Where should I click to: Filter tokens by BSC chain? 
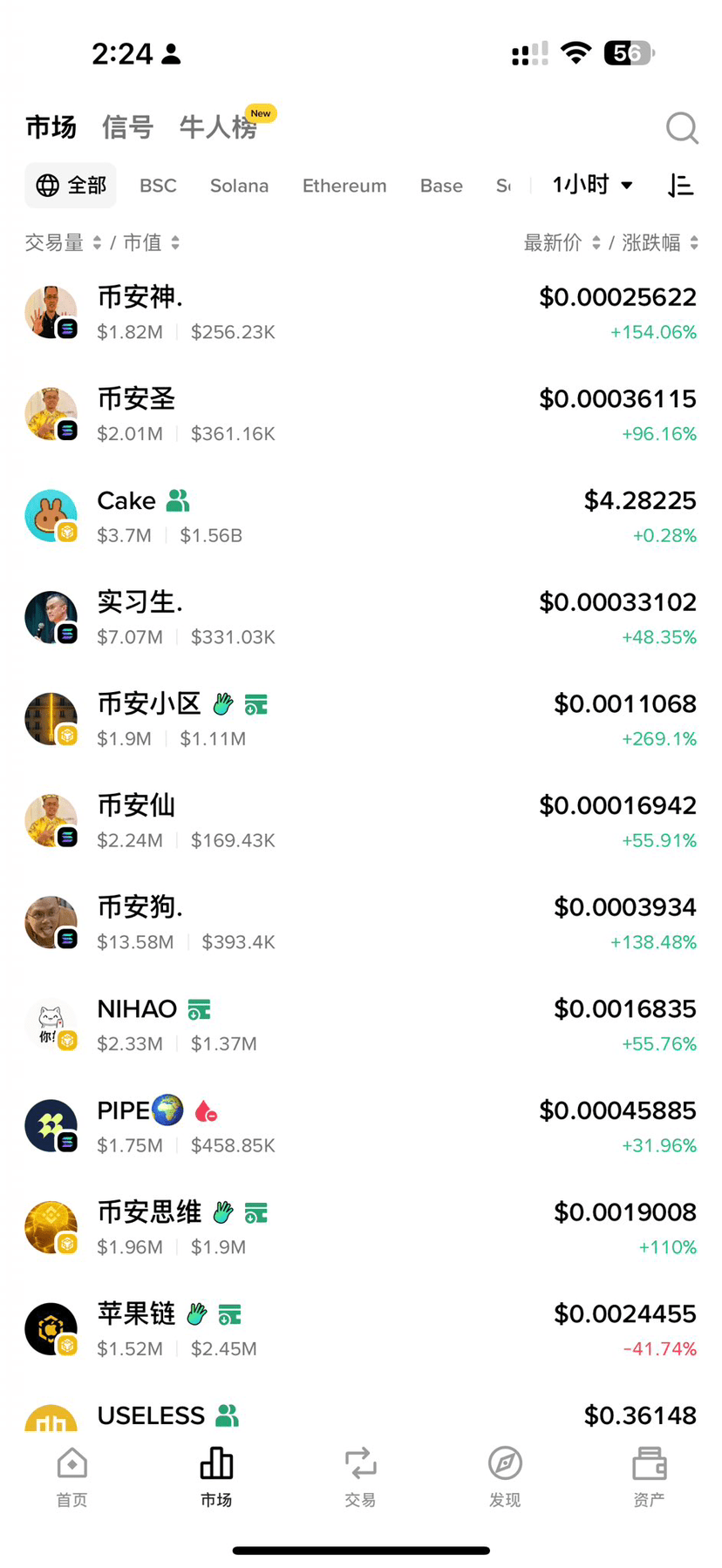click(x=158, y=186)
